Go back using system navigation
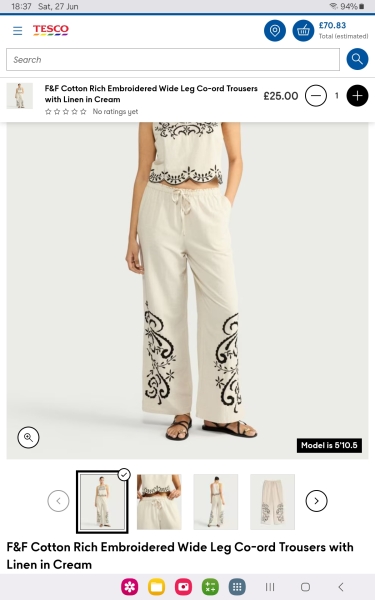 coord(341,587)
